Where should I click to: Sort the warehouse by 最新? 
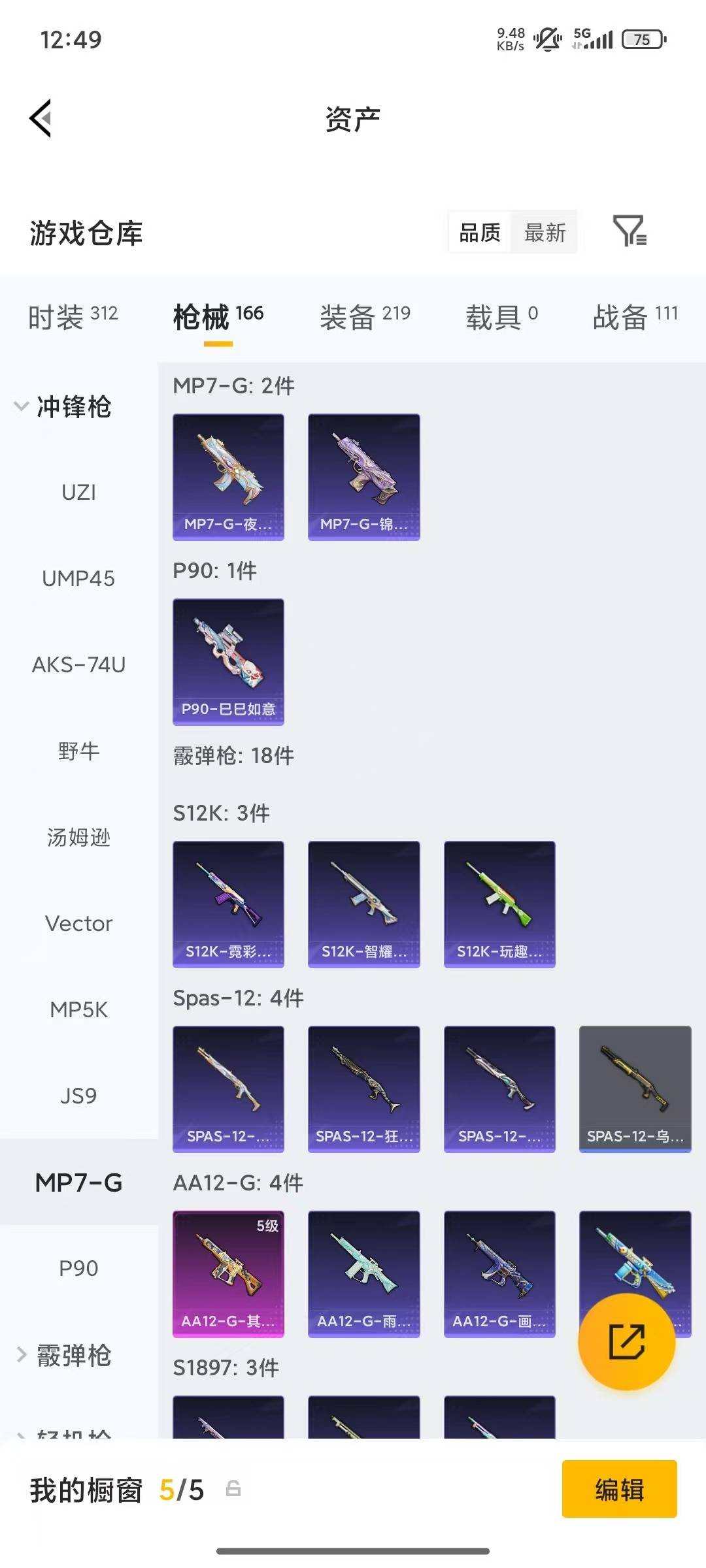[x=544, y=232]
